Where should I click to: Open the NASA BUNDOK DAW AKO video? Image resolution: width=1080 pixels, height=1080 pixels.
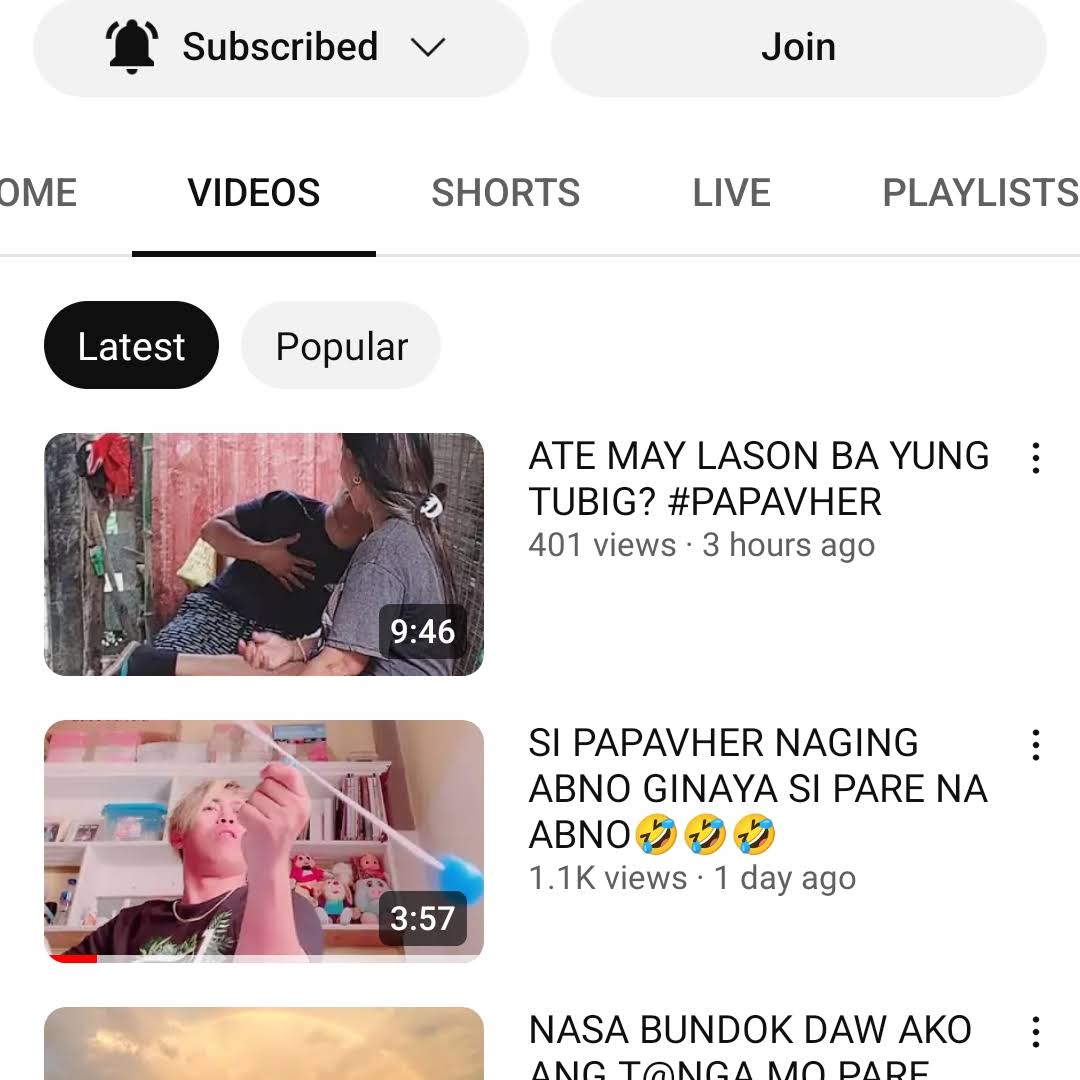pos(264,1045)
